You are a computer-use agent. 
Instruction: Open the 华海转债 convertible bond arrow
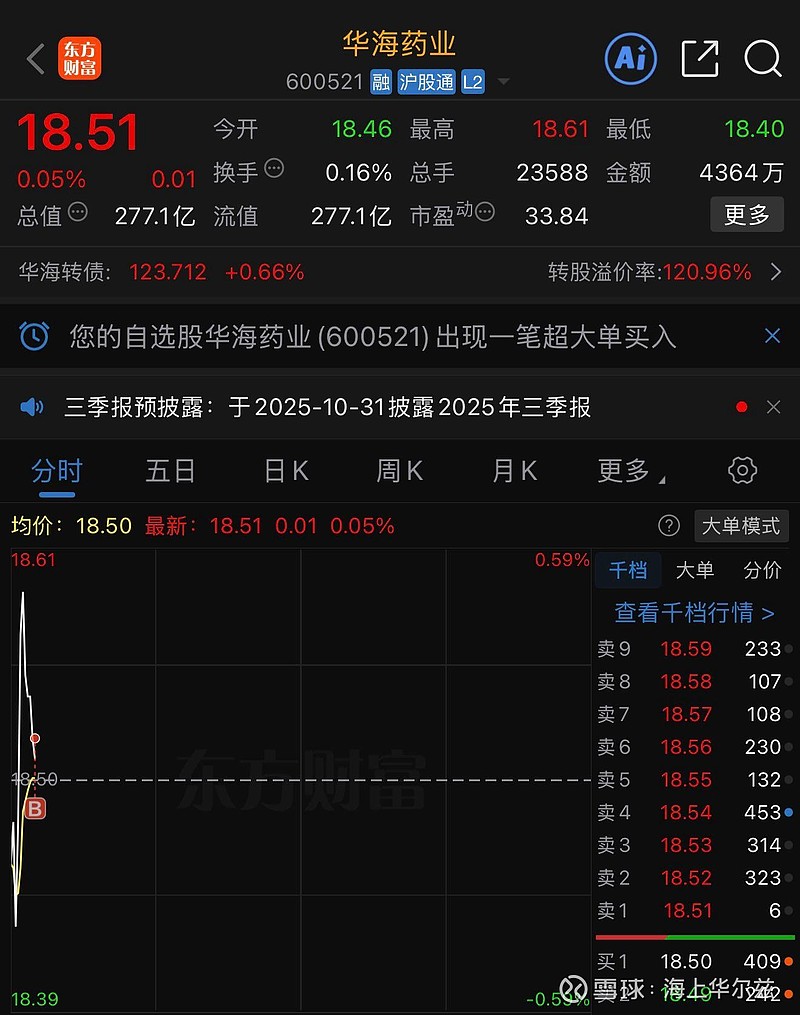click(x=775, y=271)
